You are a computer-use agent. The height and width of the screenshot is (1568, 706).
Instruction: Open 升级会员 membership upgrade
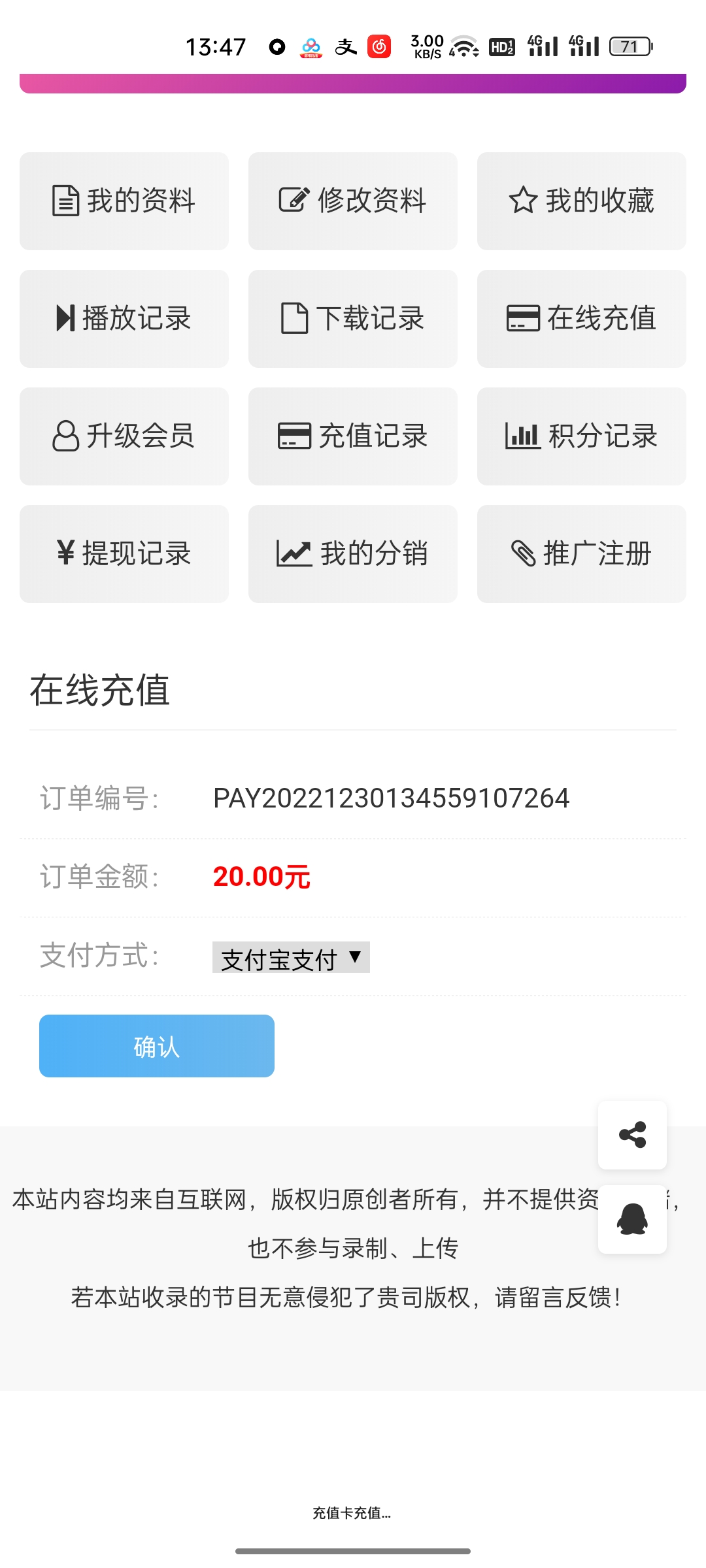124,436
